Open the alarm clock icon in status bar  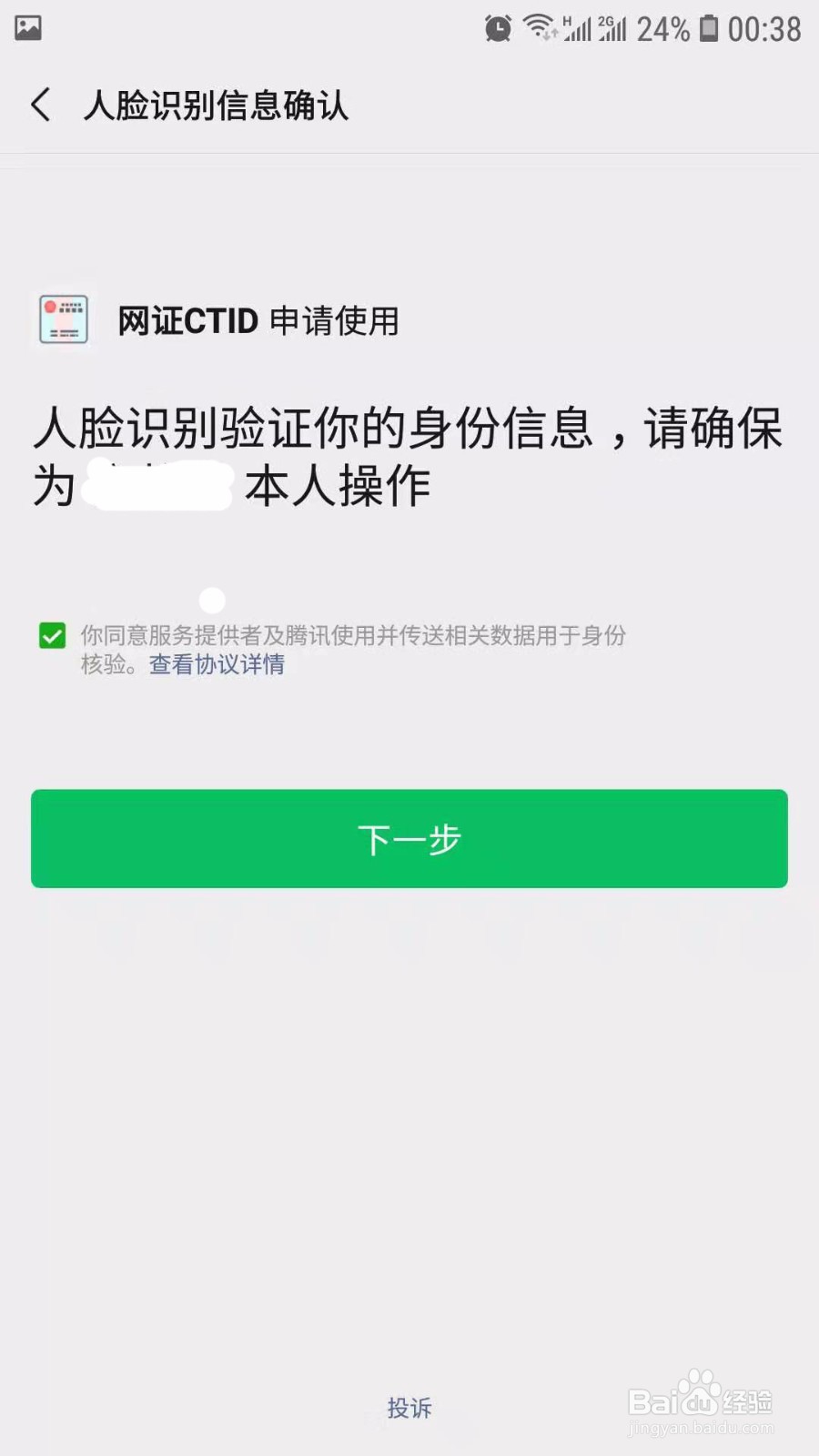point(499,28)
